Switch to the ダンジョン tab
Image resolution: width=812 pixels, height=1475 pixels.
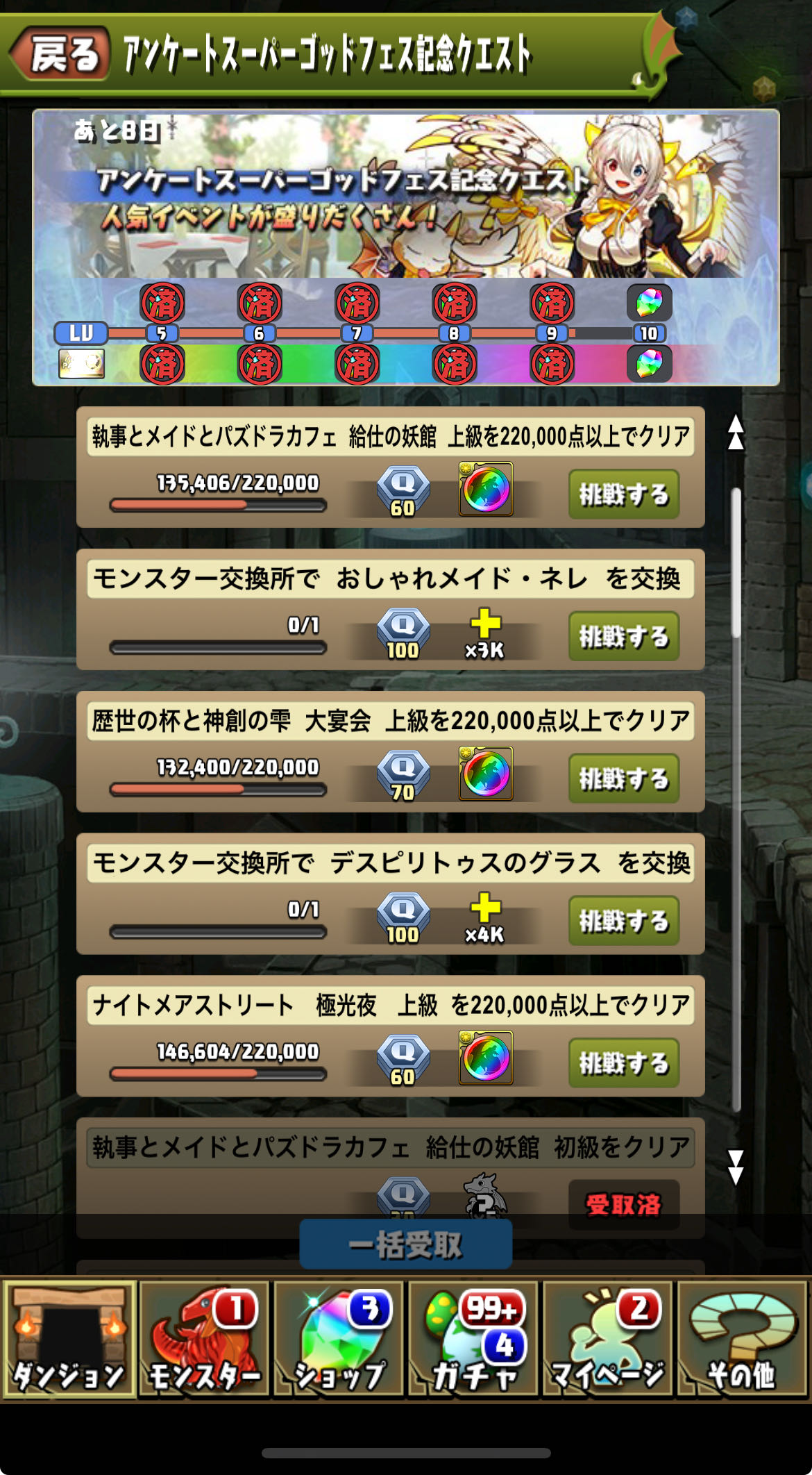point(69,1339)
